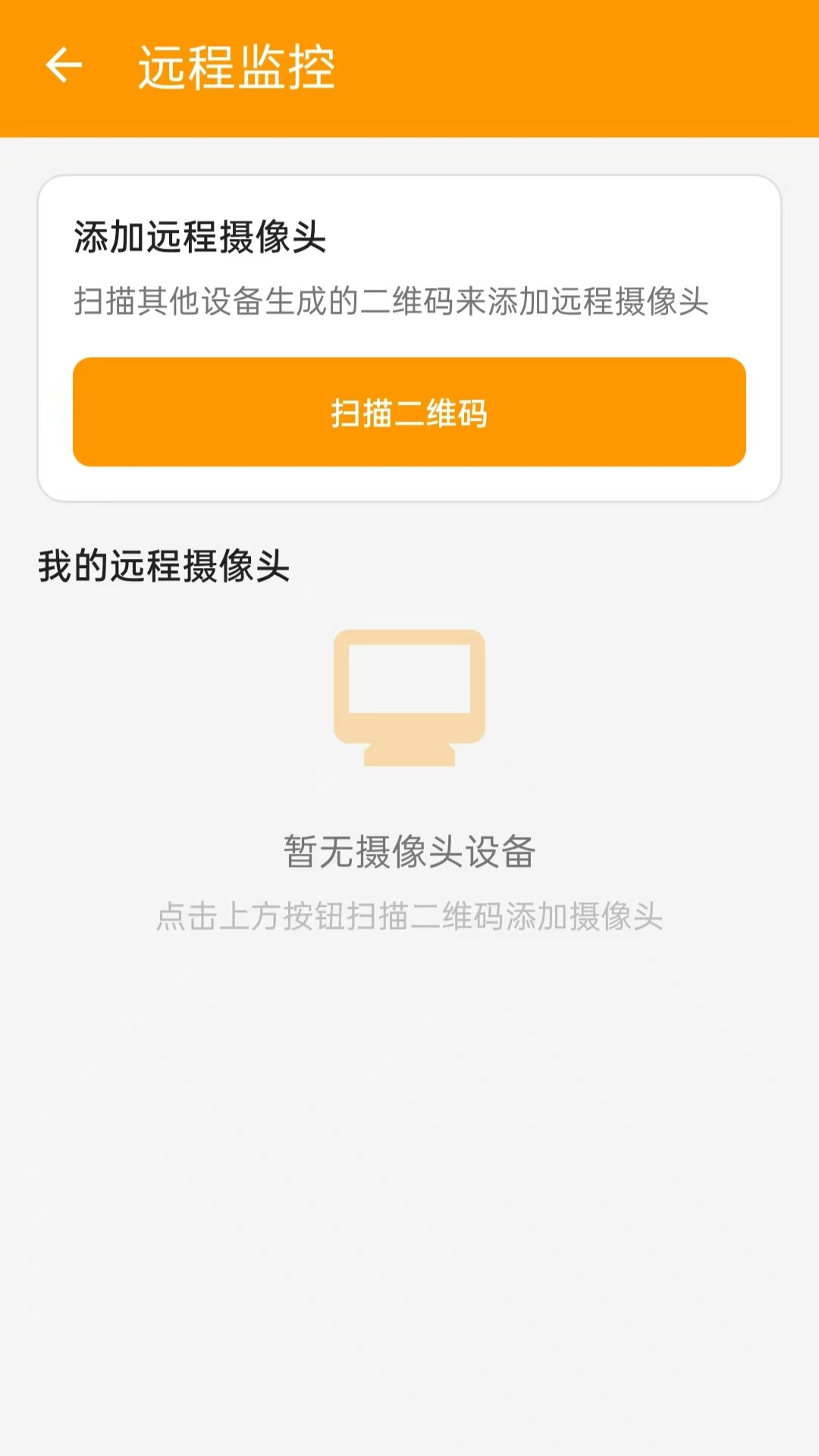Tap the 扫描二维码 button

pyautogui.click(x=409, y=412)
